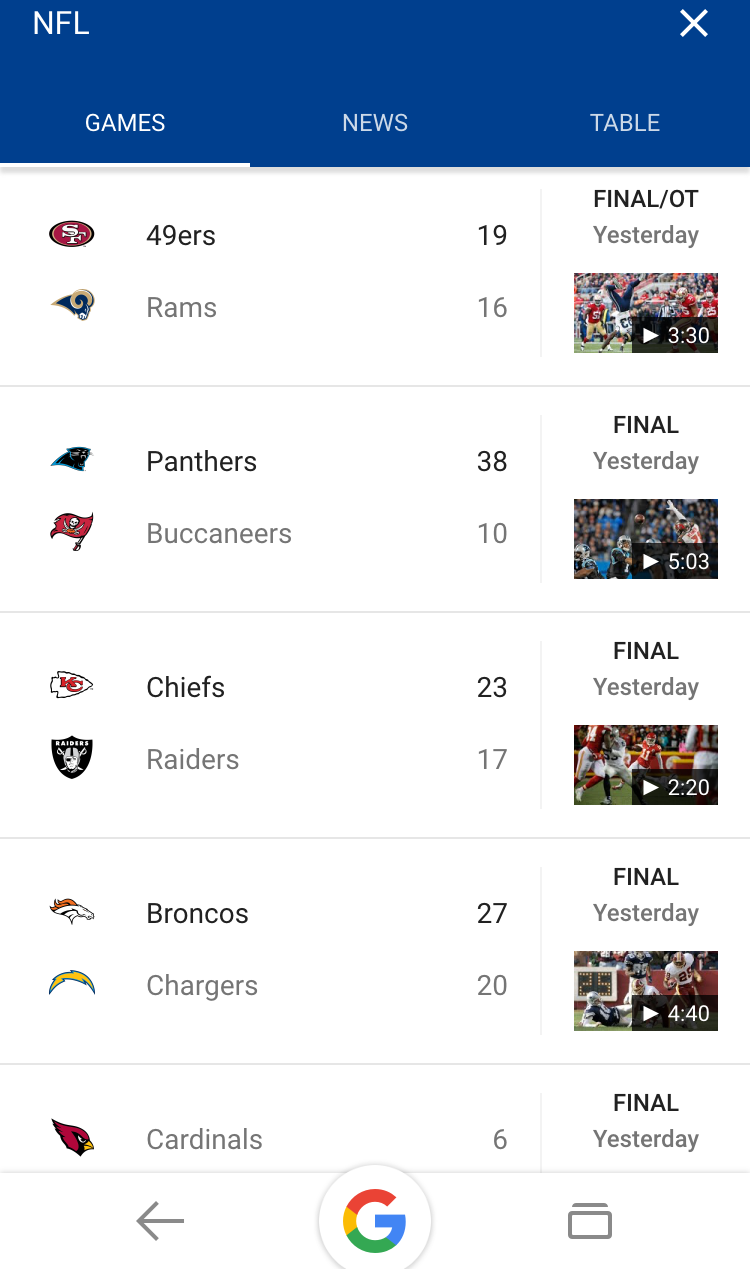Select the Games tab

coord(125,123)
